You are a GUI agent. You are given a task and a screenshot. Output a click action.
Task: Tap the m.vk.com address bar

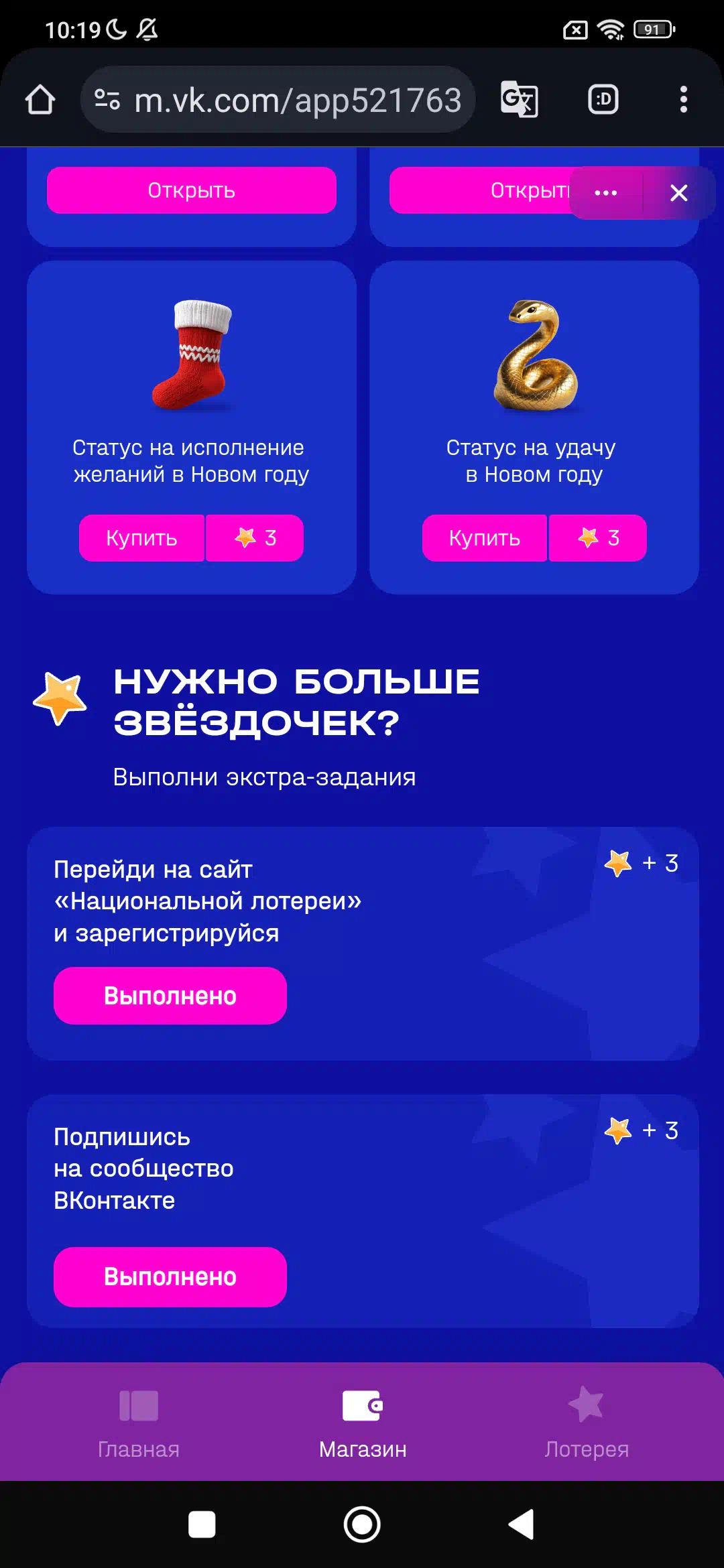278,100
